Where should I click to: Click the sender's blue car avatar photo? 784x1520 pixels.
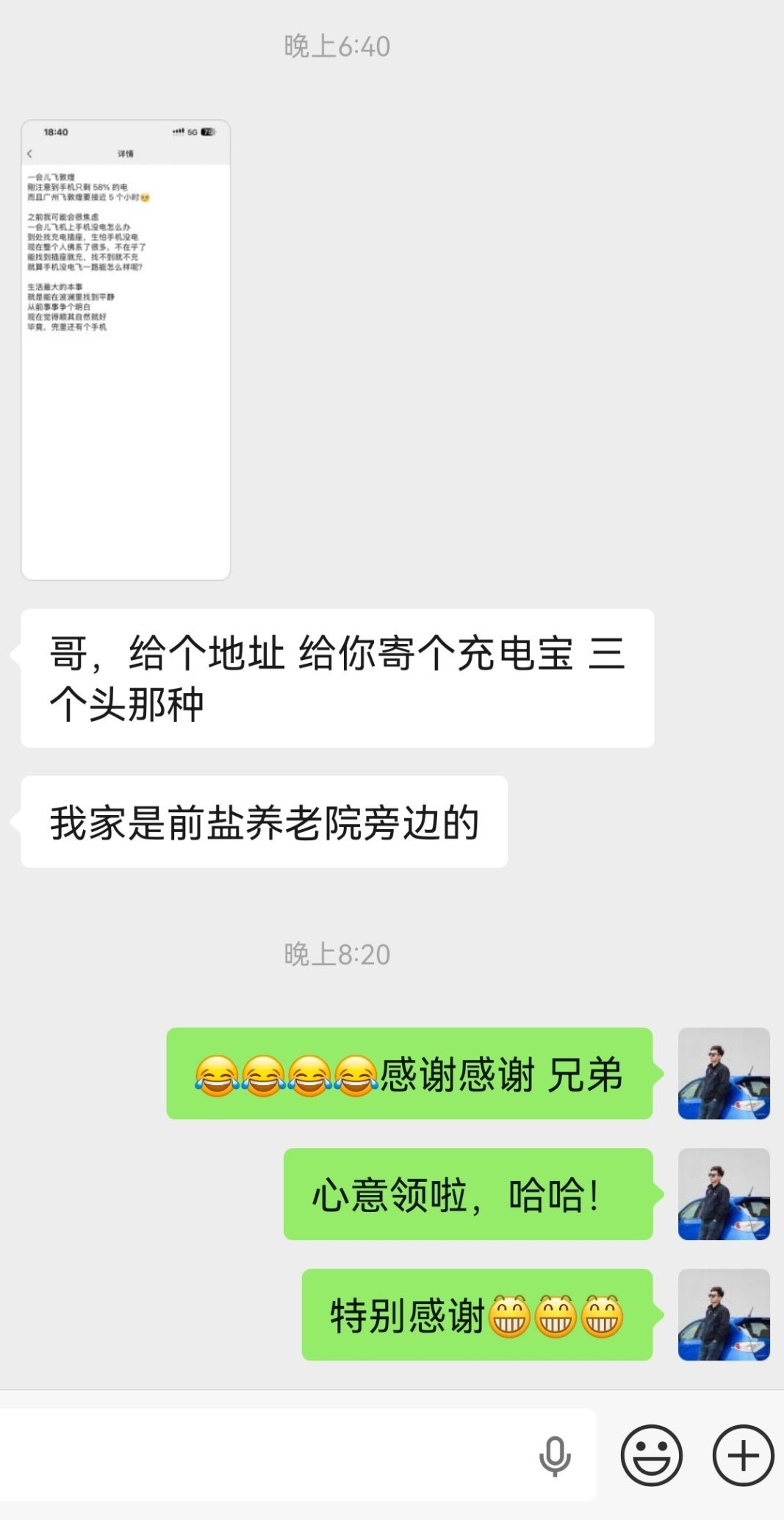724,1075
